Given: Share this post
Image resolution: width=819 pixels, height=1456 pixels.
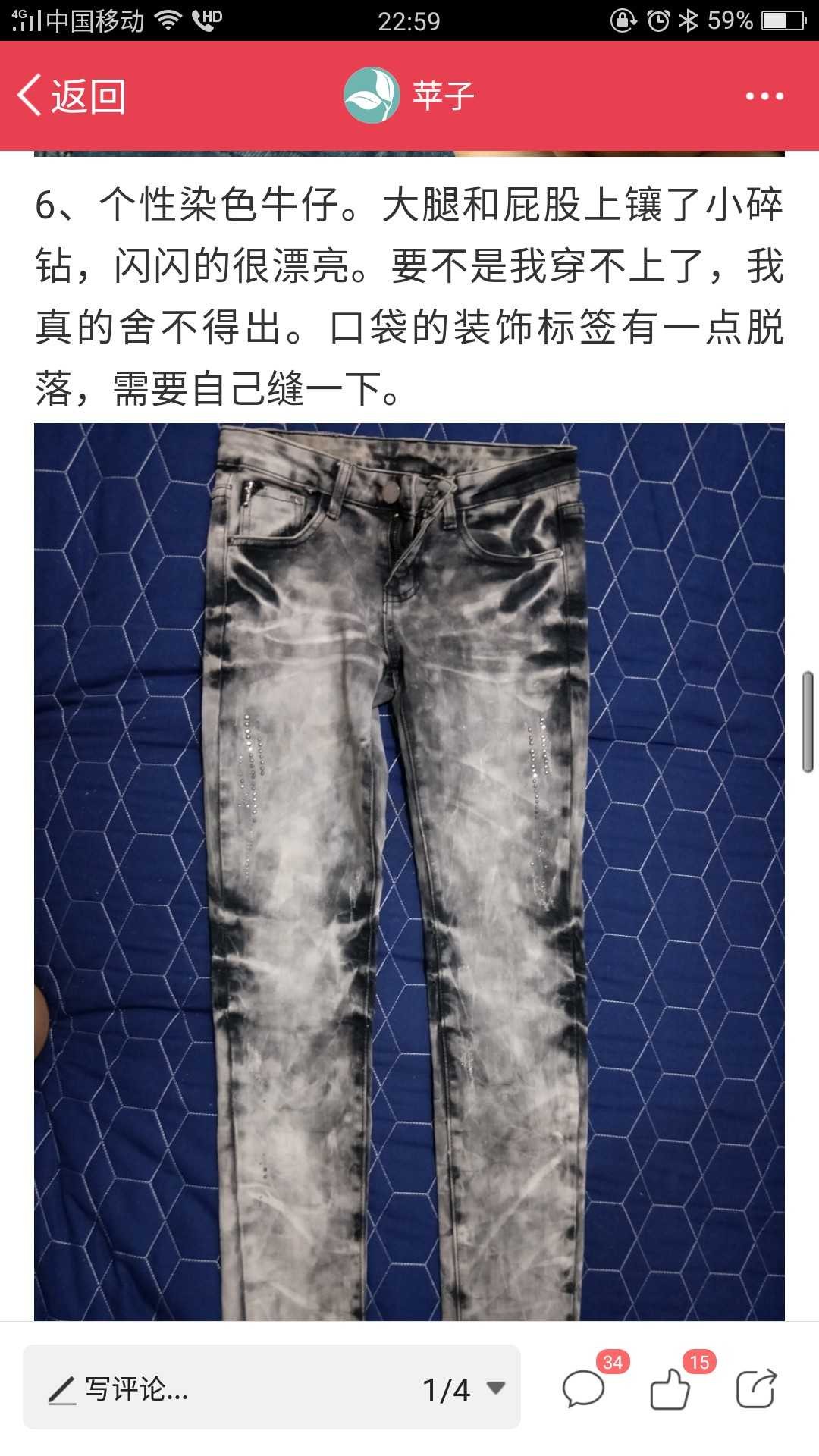Looking at the screenshot, I should [756, 1389].
